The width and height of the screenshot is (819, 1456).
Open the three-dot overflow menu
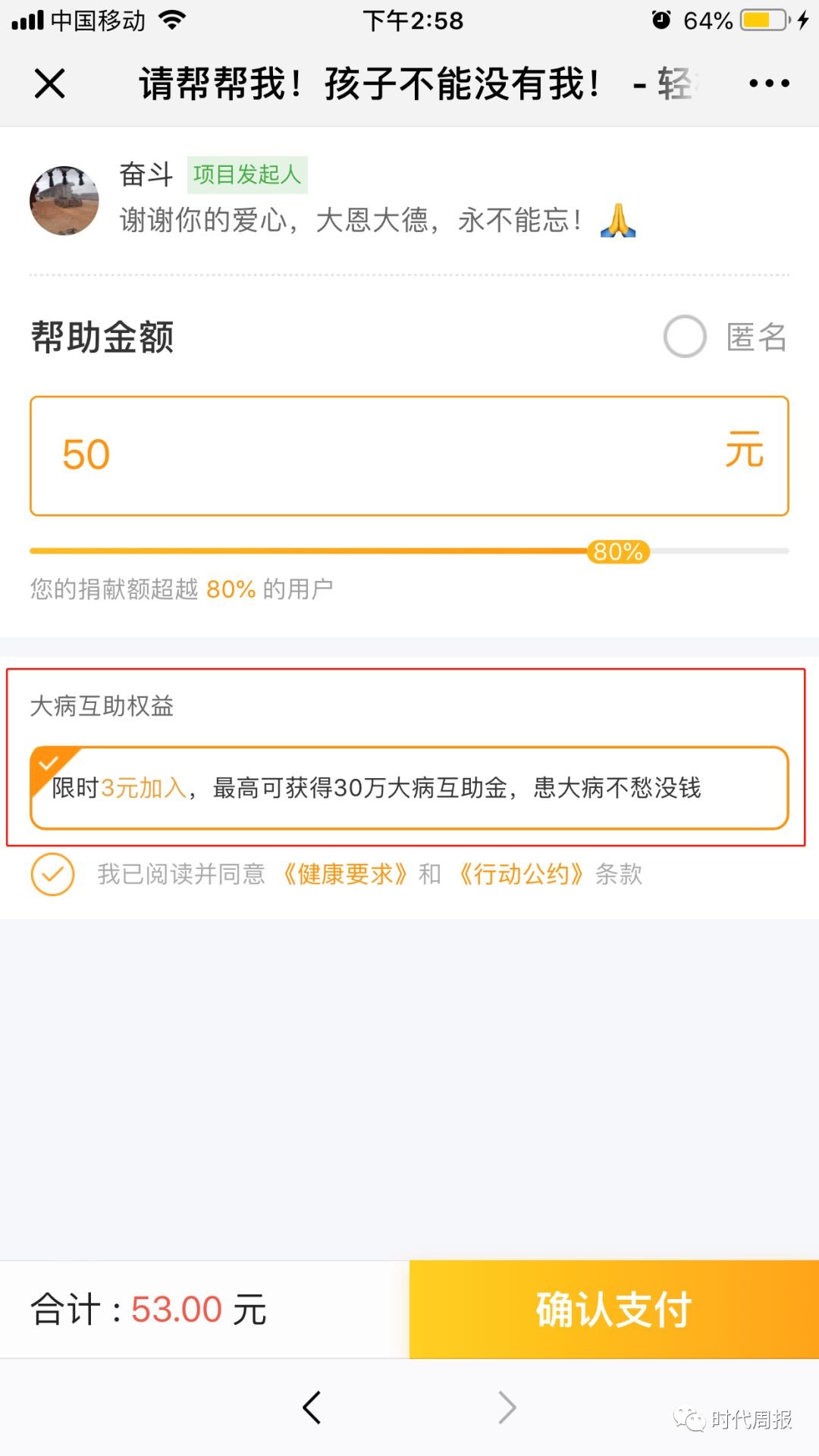(769, 83)
